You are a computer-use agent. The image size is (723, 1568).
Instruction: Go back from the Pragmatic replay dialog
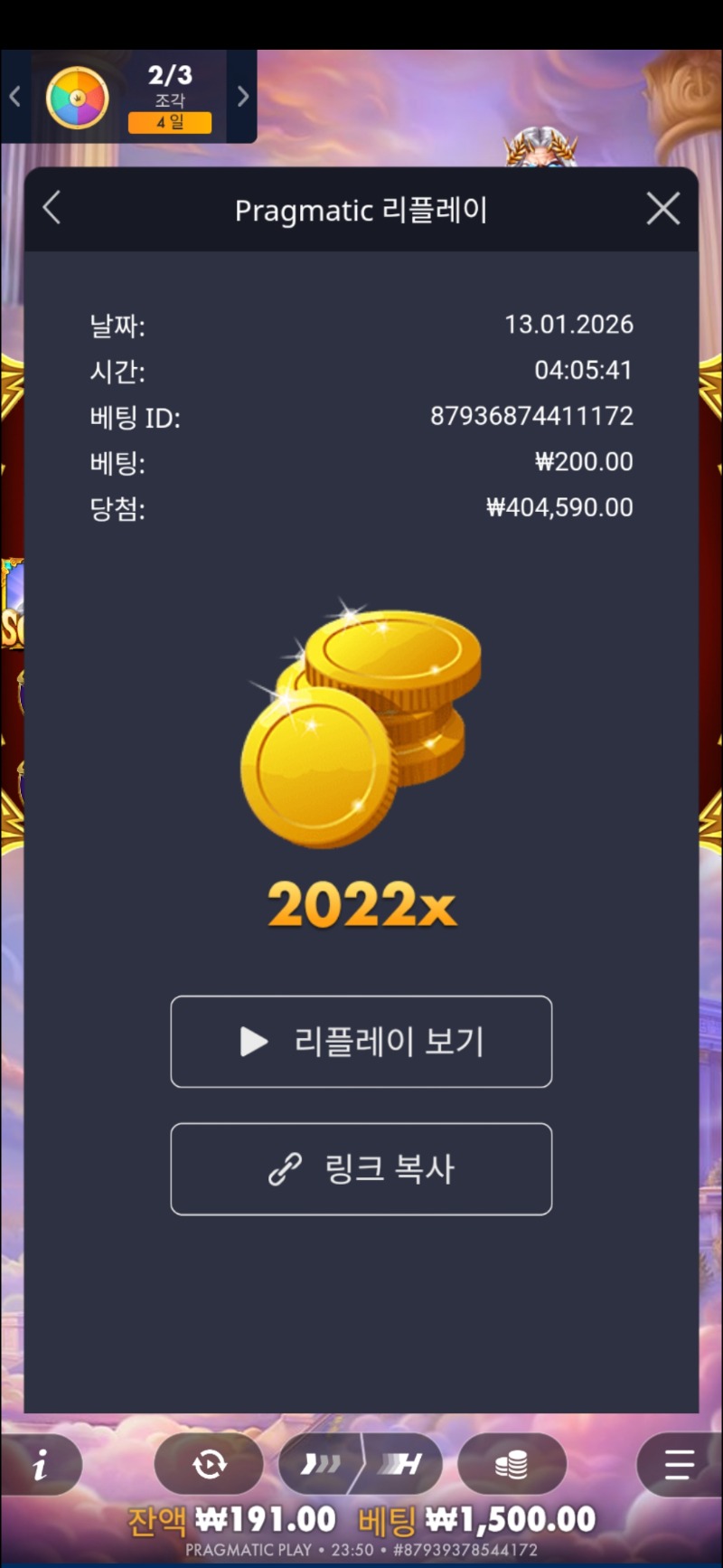52,208
